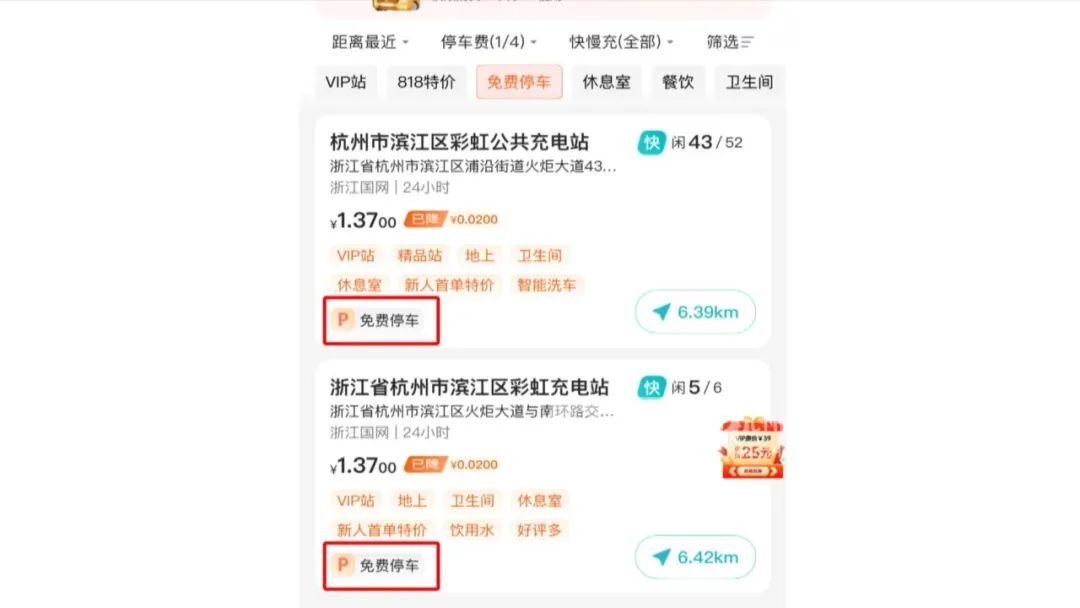Select the 餐饮 filter chip
The height and width of the screenshot is (608, 1080).
678,82
